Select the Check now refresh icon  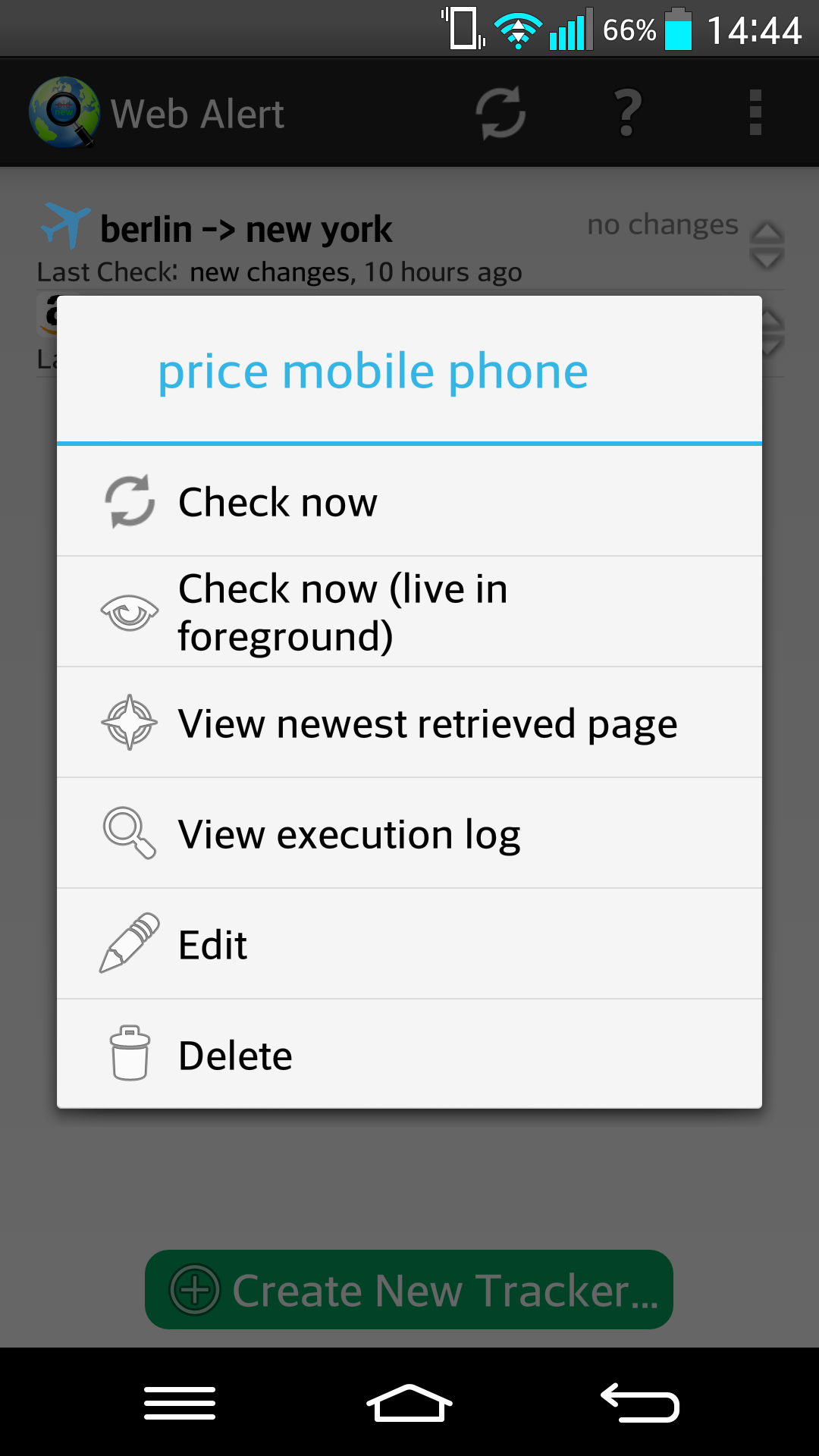[x=129, y=500]
